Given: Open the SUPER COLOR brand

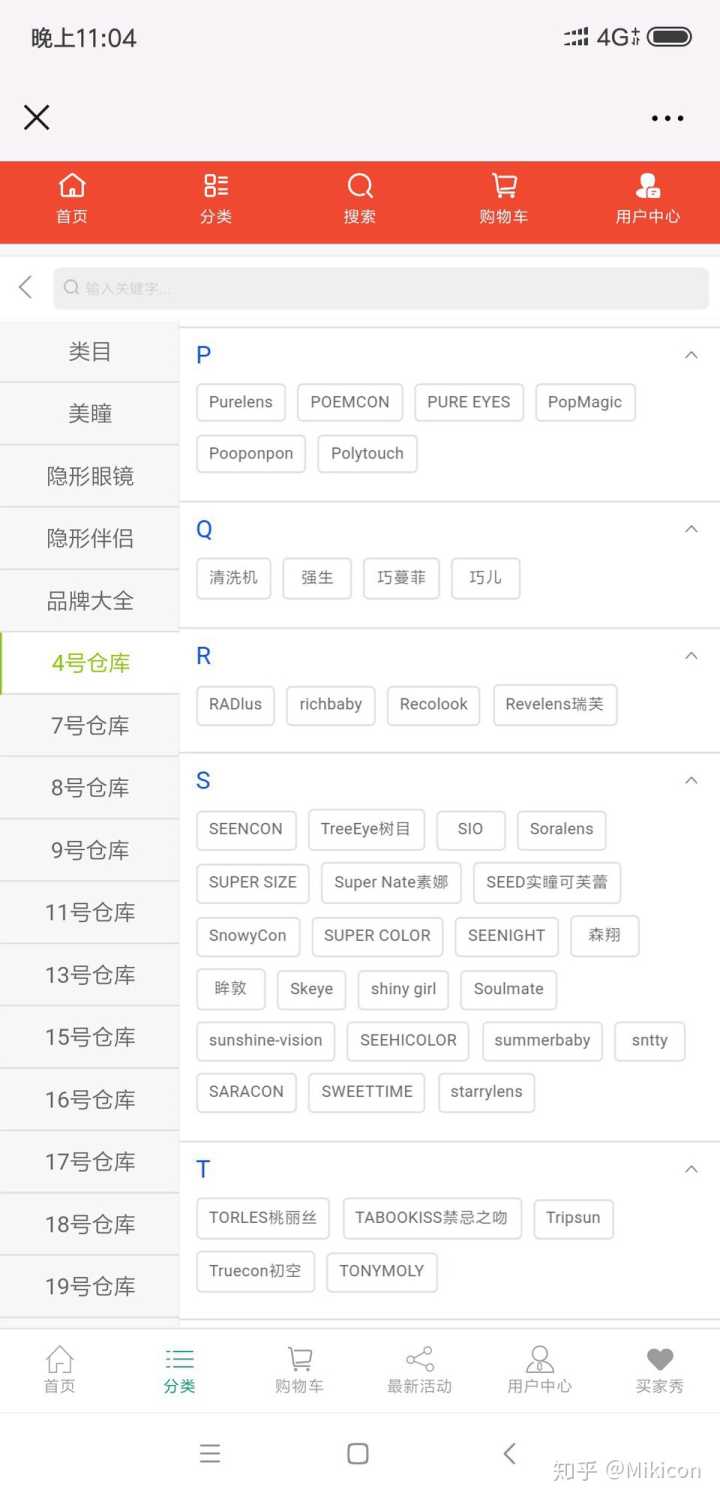Looking at the screenshot, I should [377, 936].
